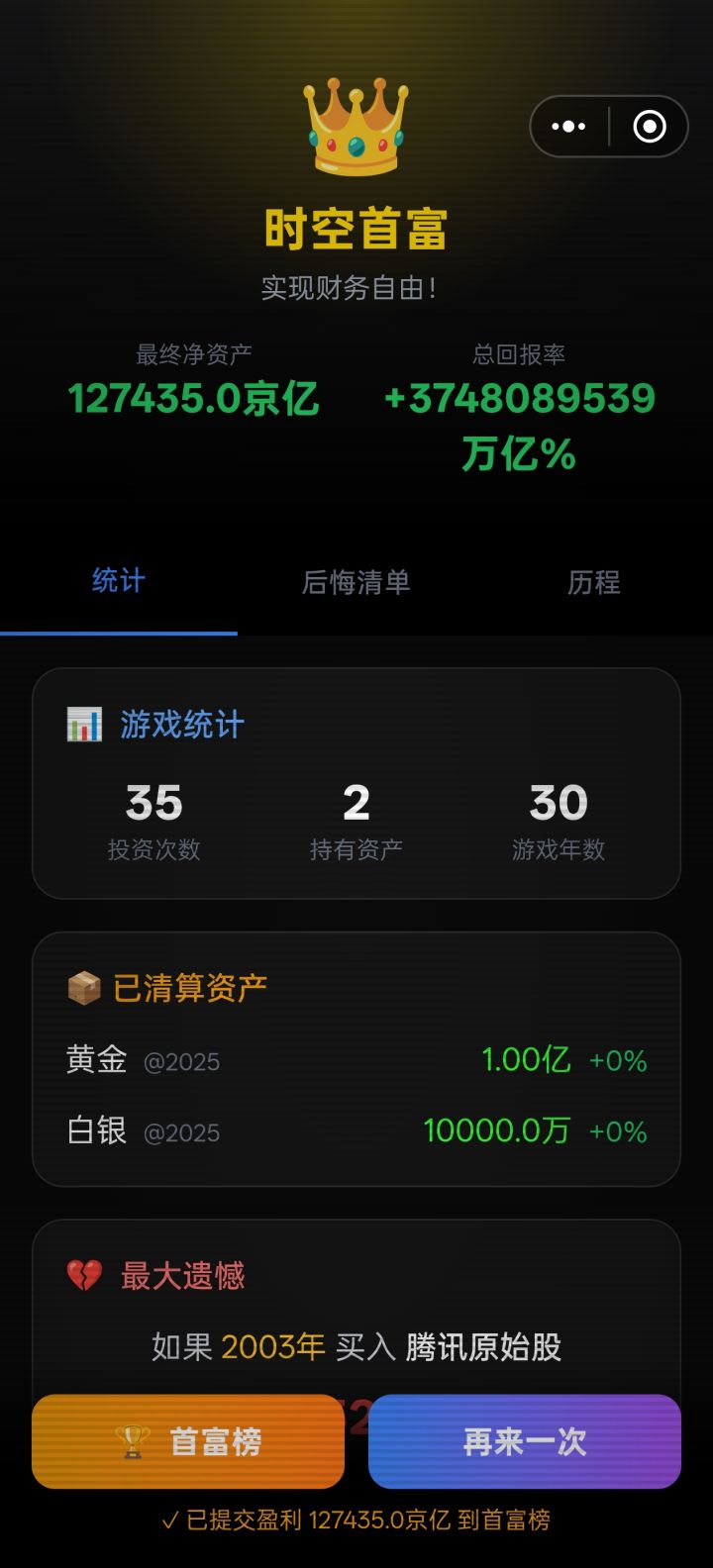Click the capsule circle exit icon
Viewport: 713px width, 1568px height.
point(649,127)
